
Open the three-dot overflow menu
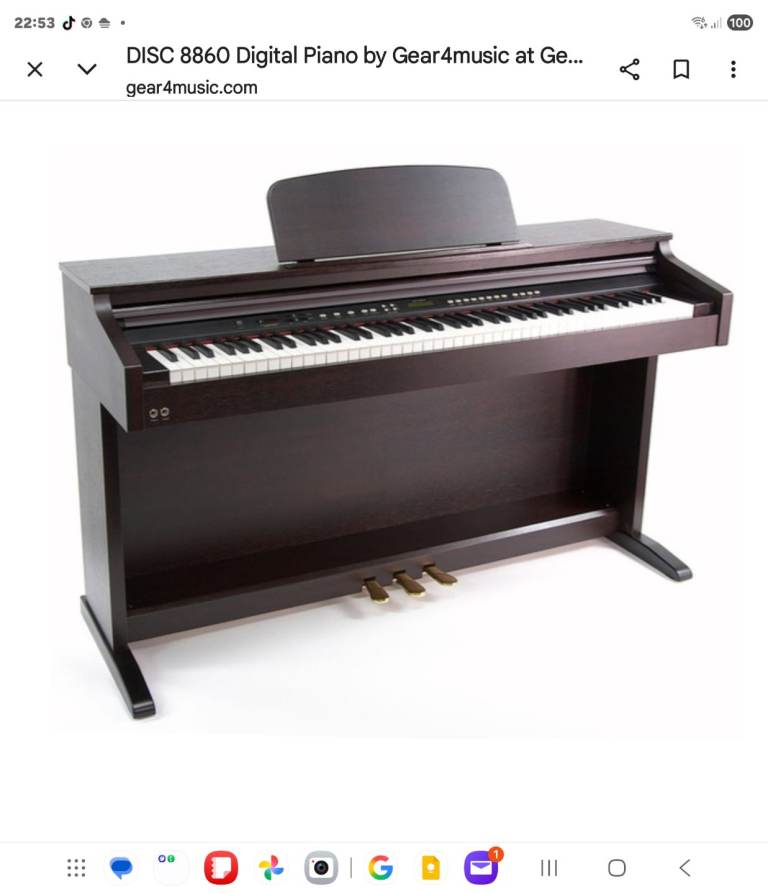pyautogui.click(x=733, y=69)
